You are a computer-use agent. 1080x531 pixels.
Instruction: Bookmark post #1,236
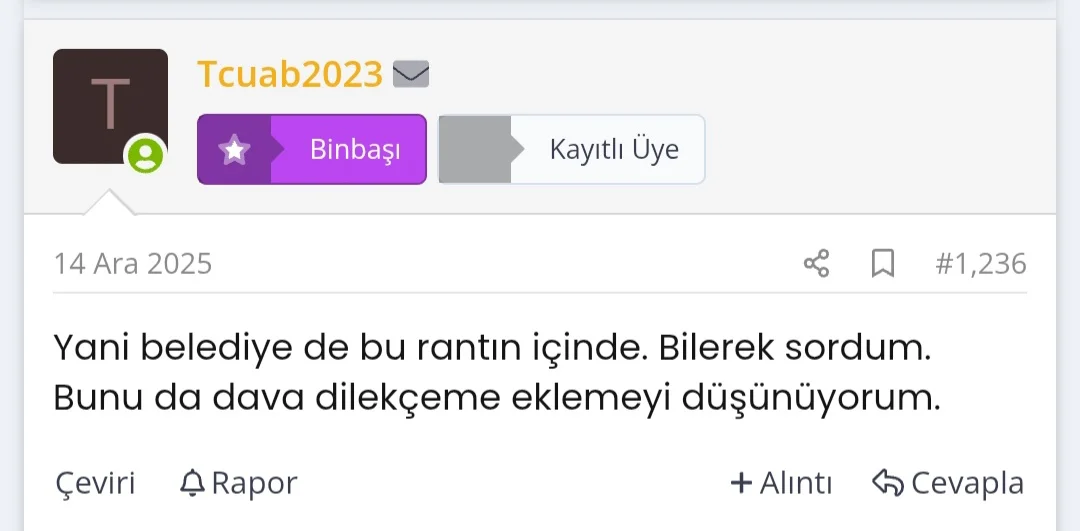882,263
